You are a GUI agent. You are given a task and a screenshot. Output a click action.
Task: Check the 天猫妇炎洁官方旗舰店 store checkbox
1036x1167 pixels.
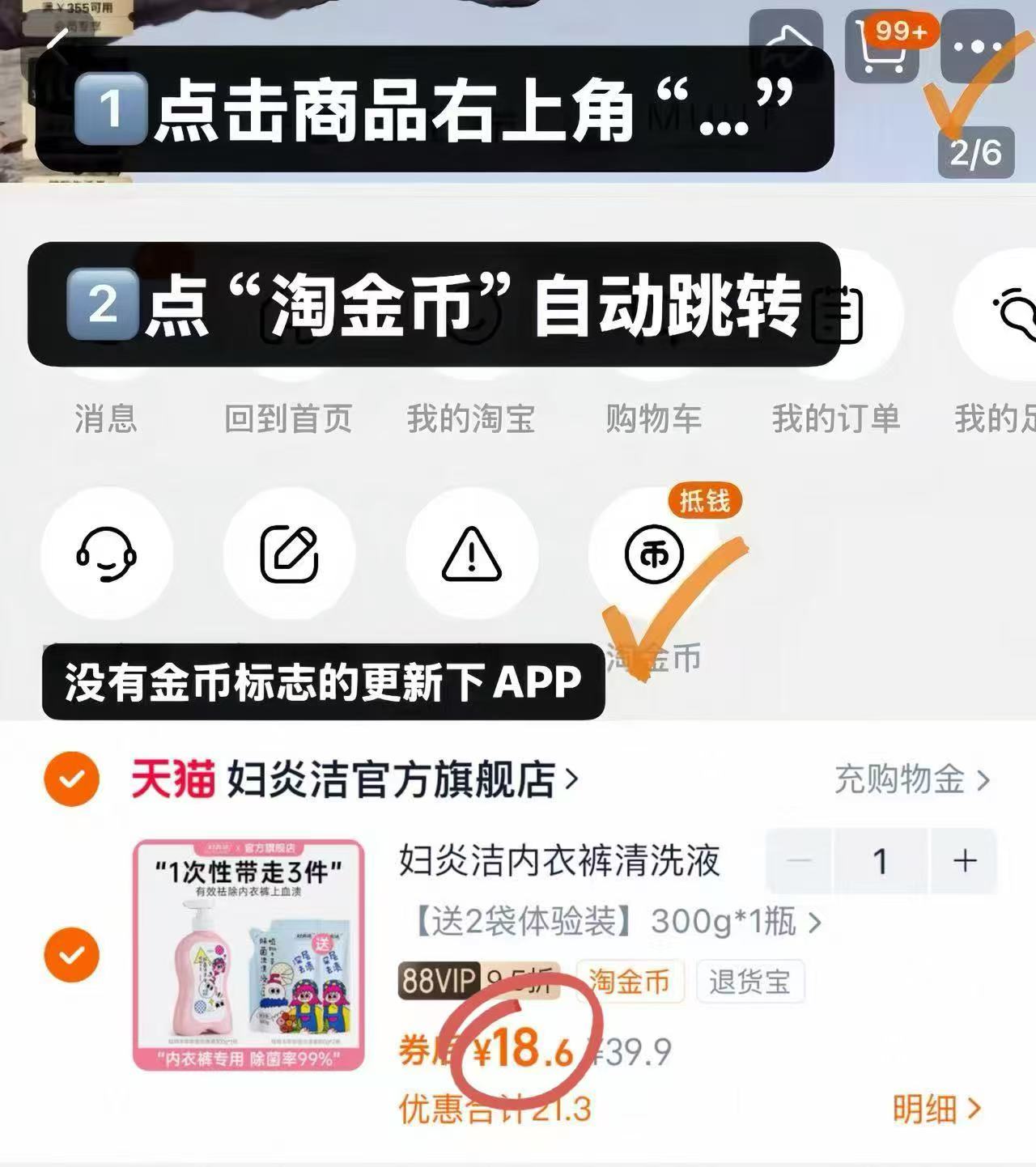click(x=71, y=780)
